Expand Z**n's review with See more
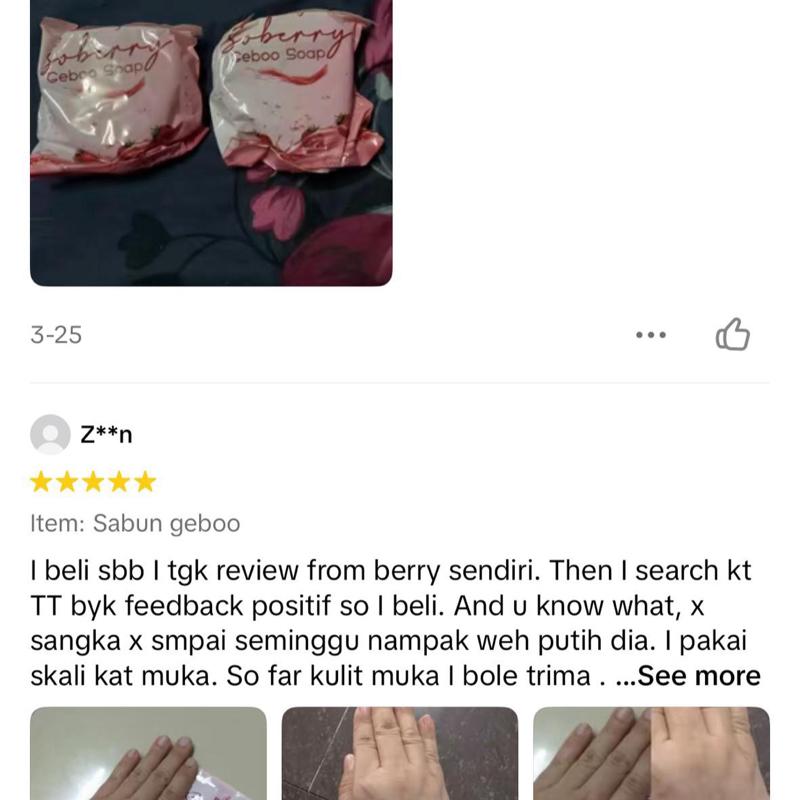This screenshot has width=800, height=800. pyautogui.click(x=699, y=676)
